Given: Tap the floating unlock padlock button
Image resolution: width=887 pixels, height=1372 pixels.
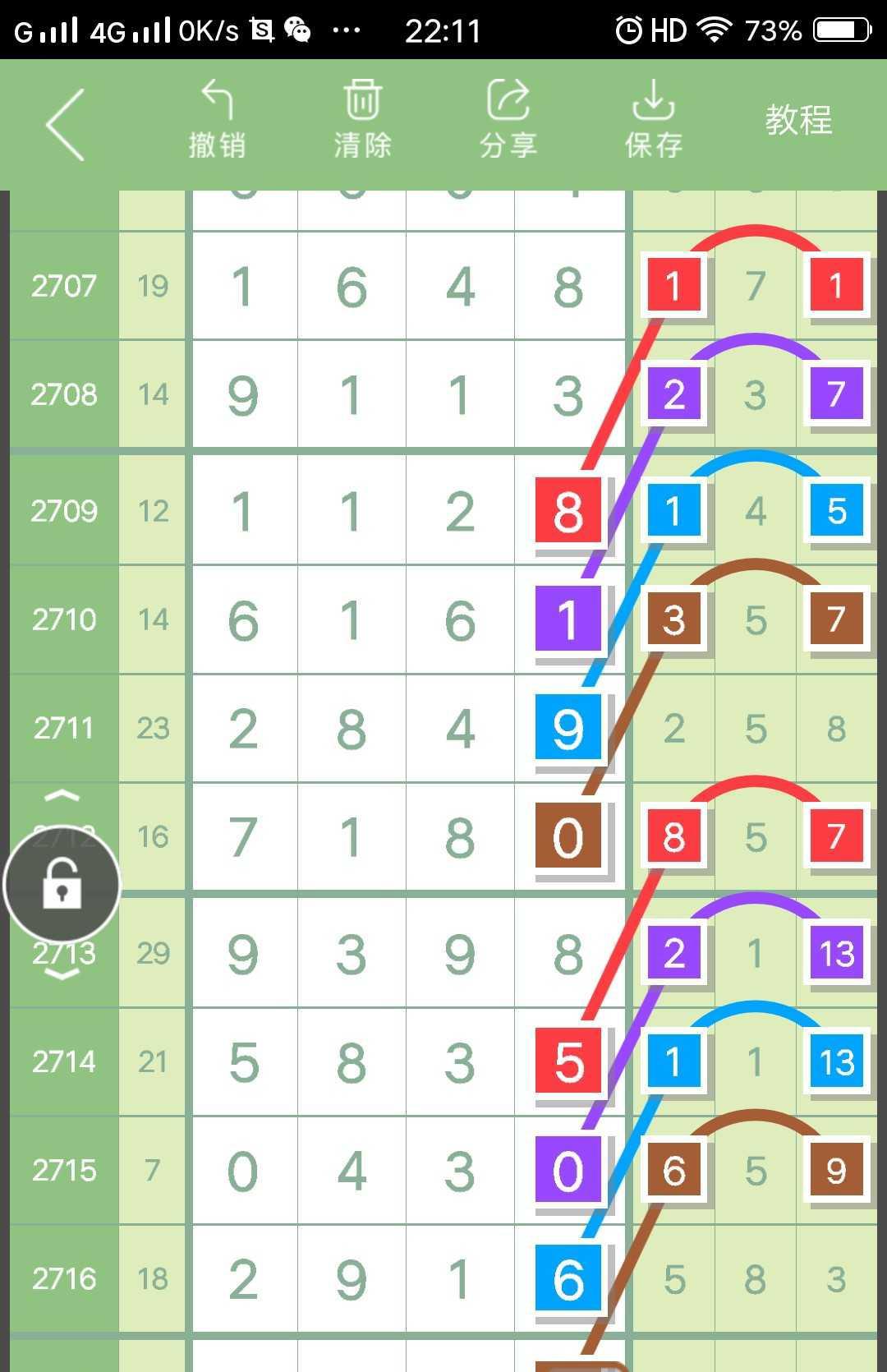Looking at the screenshot, I should pos(62,885).
